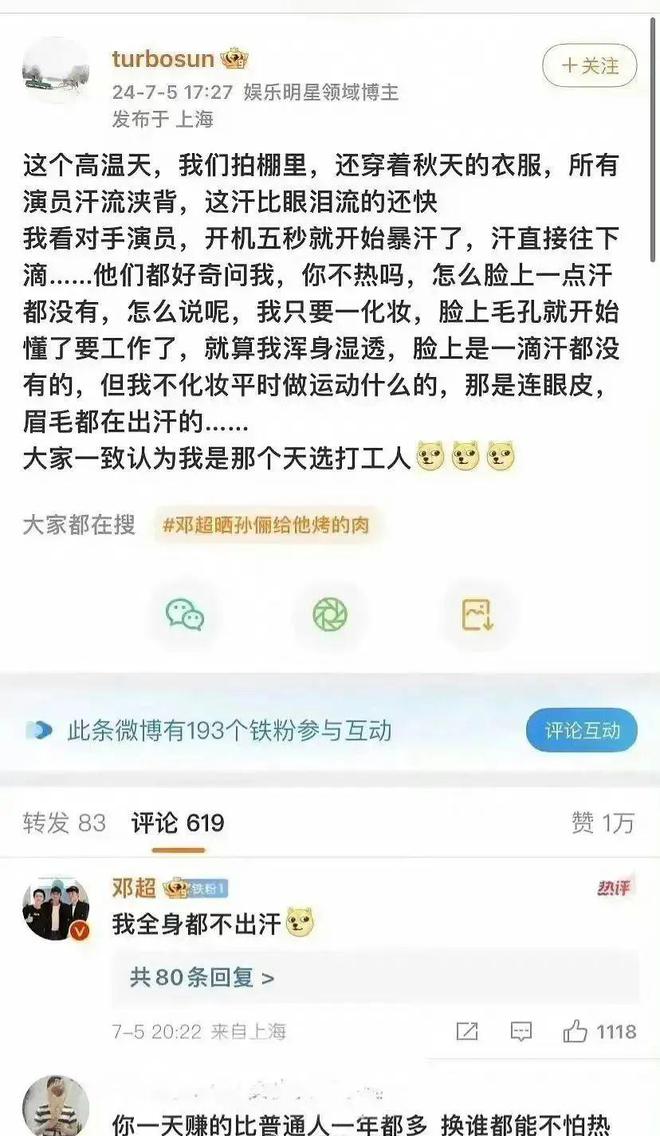This screenshot has height=1136, width=660.
Task: Share the post to WeChat Moments
Action: pos(330,614)
